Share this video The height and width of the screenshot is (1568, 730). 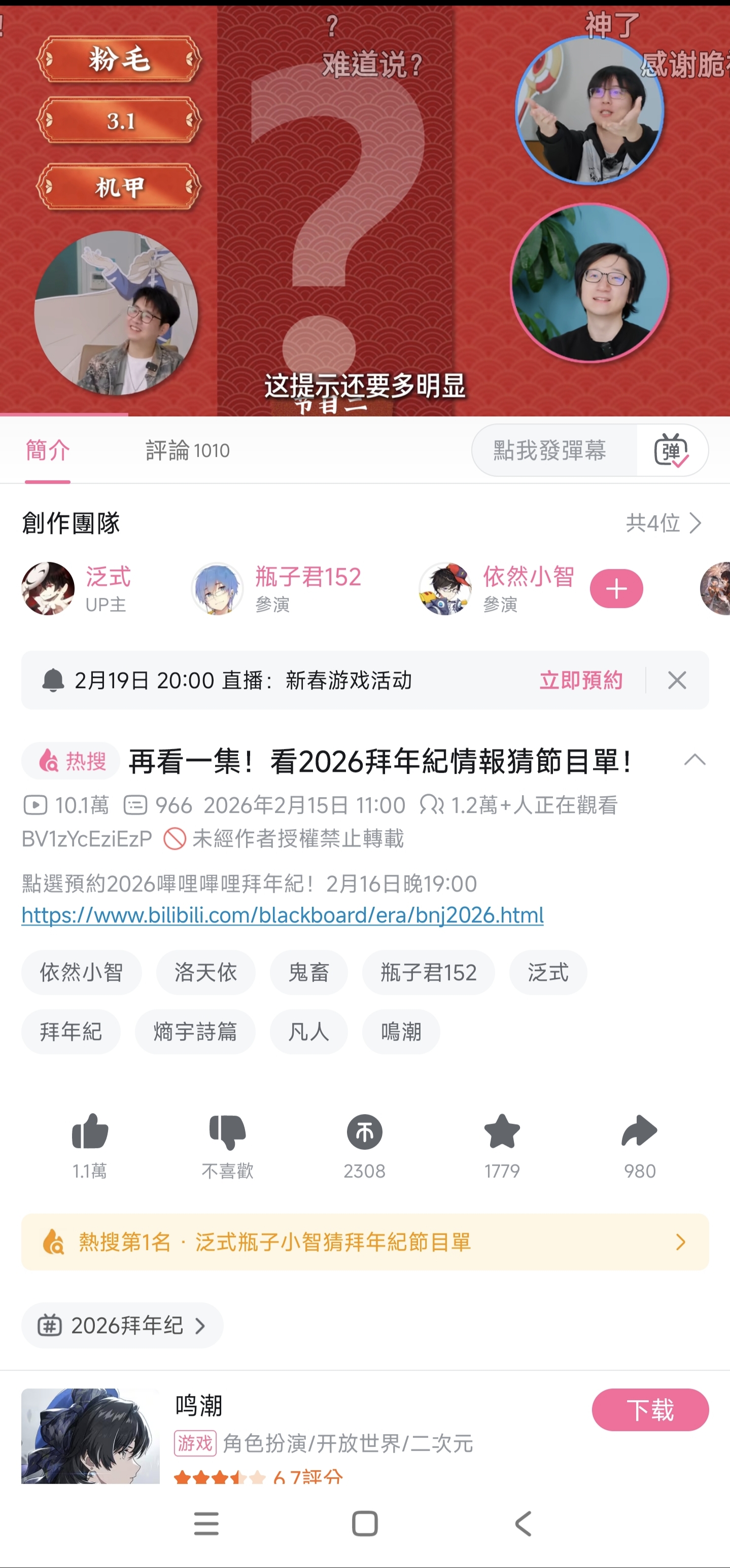pos(639,1132)
